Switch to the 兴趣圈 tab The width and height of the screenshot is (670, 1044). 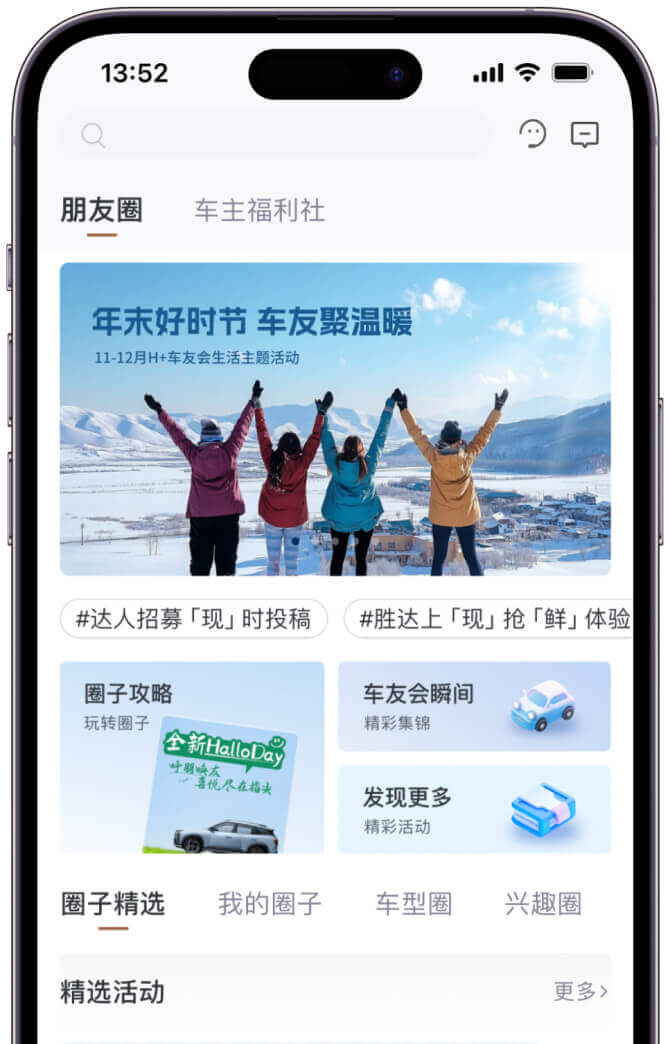coord(543,904)
